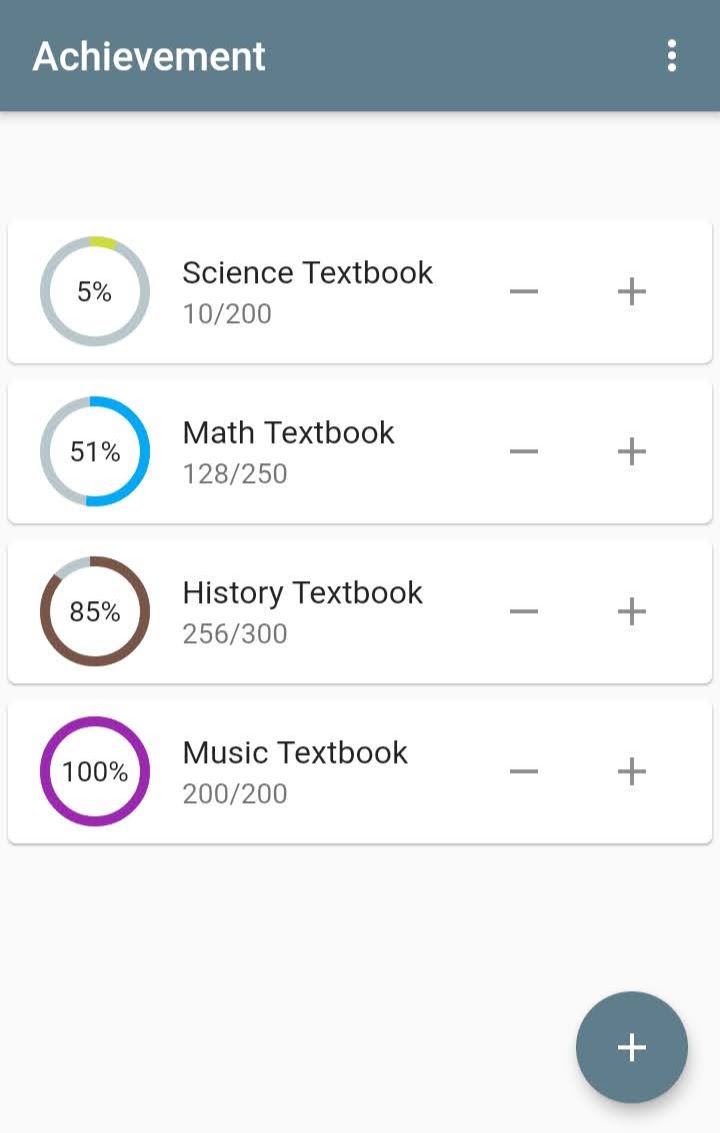Viewport: 720px width, 1133px height.
Task: Click the 10/200 progress count under Science Textbook
Action: pyautogui.click(x=226, y=313)
